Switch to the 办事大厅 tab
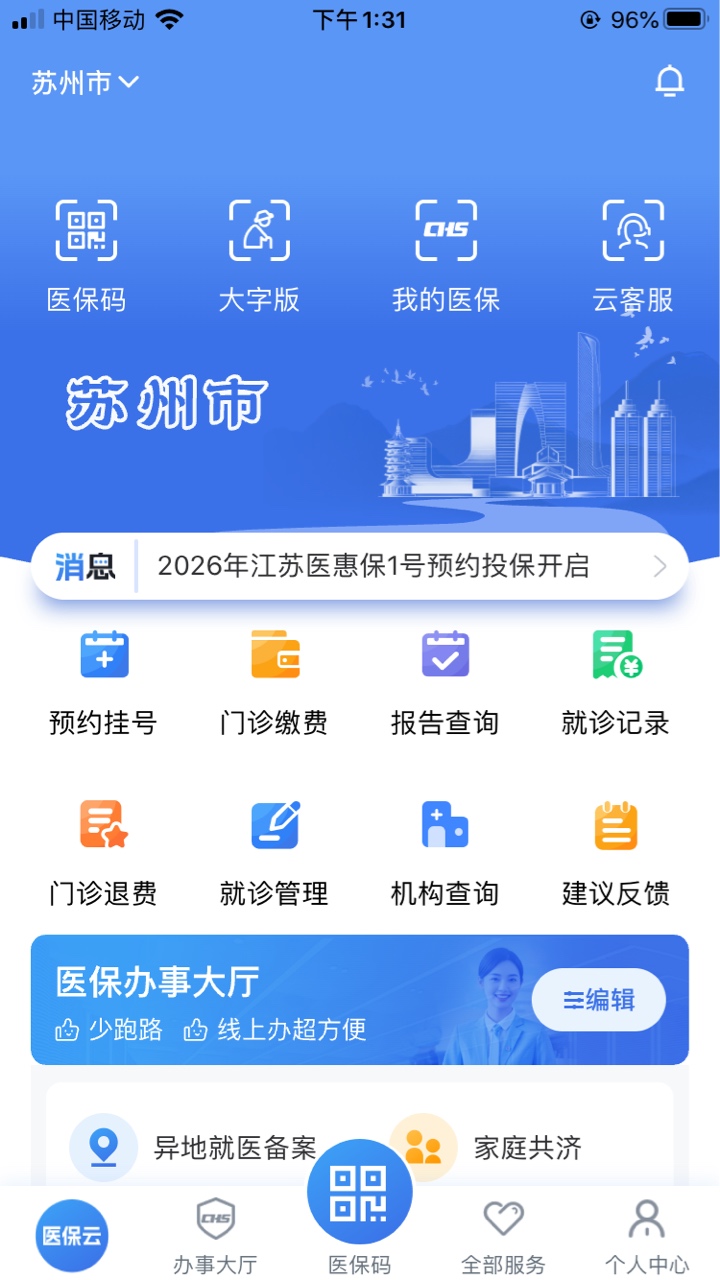 (x=215, y=1238)
